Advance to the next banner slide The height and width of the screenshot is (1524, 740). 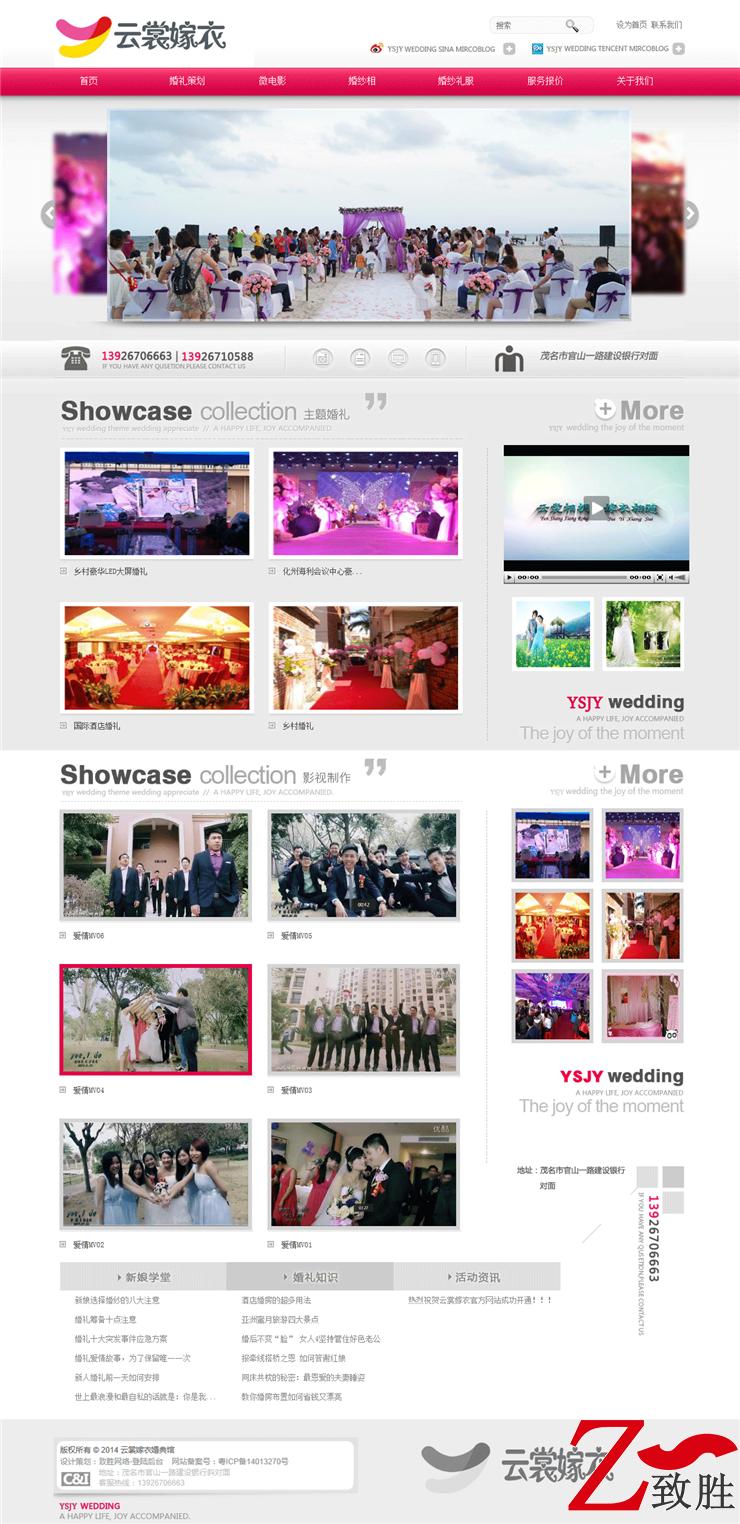(690, 213)
